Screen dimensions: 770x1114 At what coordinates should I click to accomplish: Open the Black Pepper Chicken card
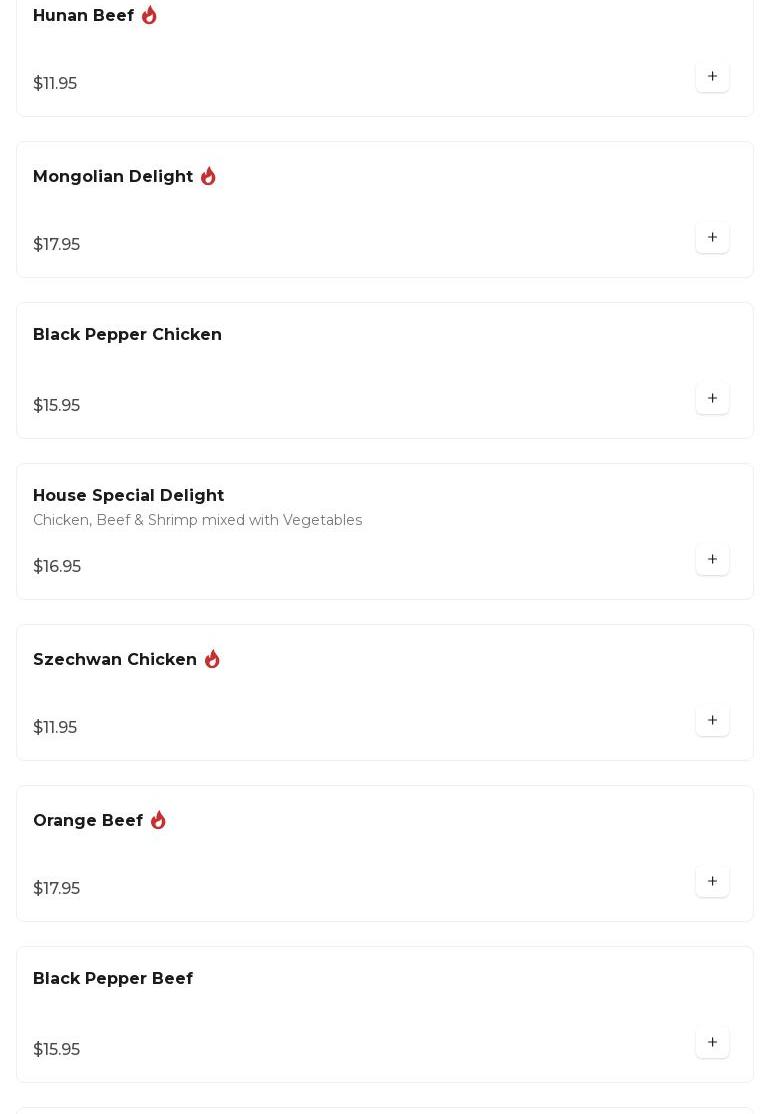[x=127, y=335]
